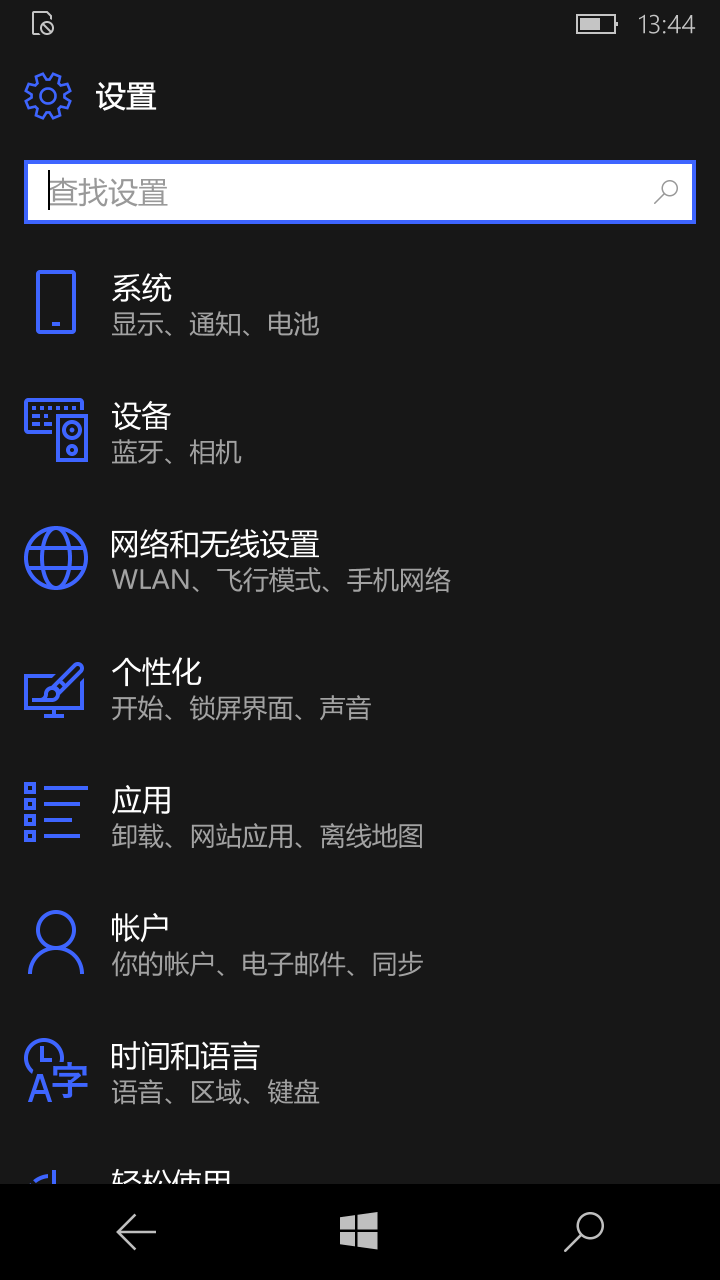Go to 个性化 settings
The width and height of the screenshot is (720, 1280).
tap(240, 688)
